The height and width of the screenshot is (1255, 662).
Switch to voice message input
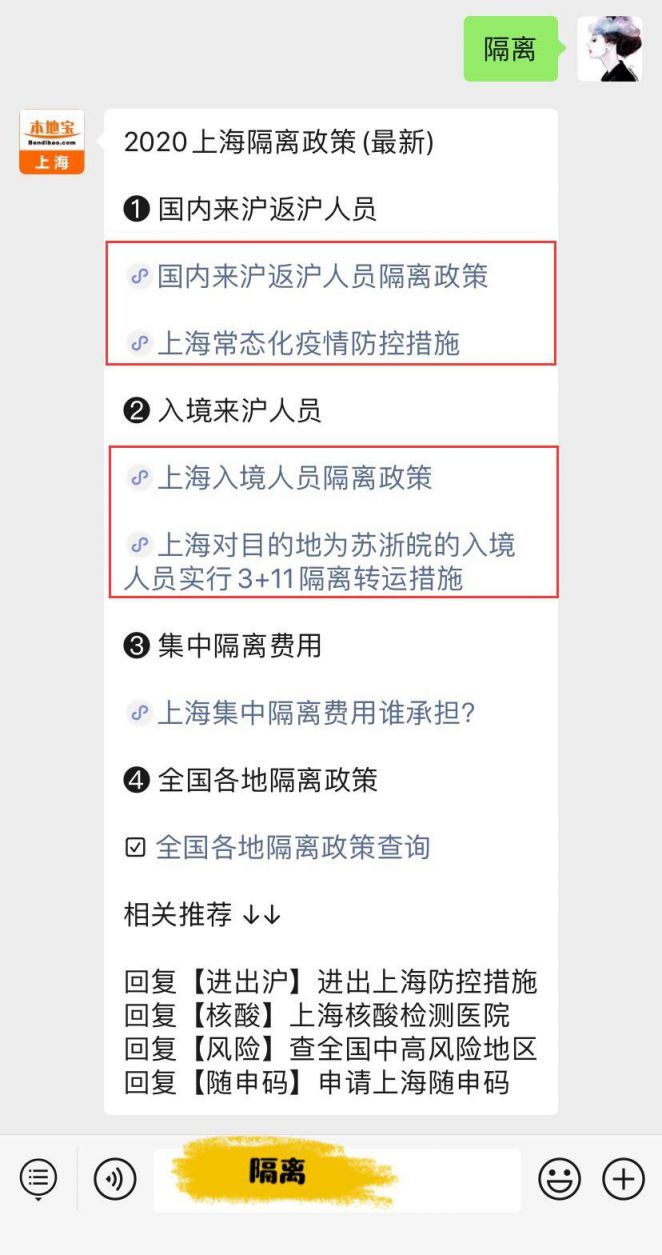click(115, 1179)
